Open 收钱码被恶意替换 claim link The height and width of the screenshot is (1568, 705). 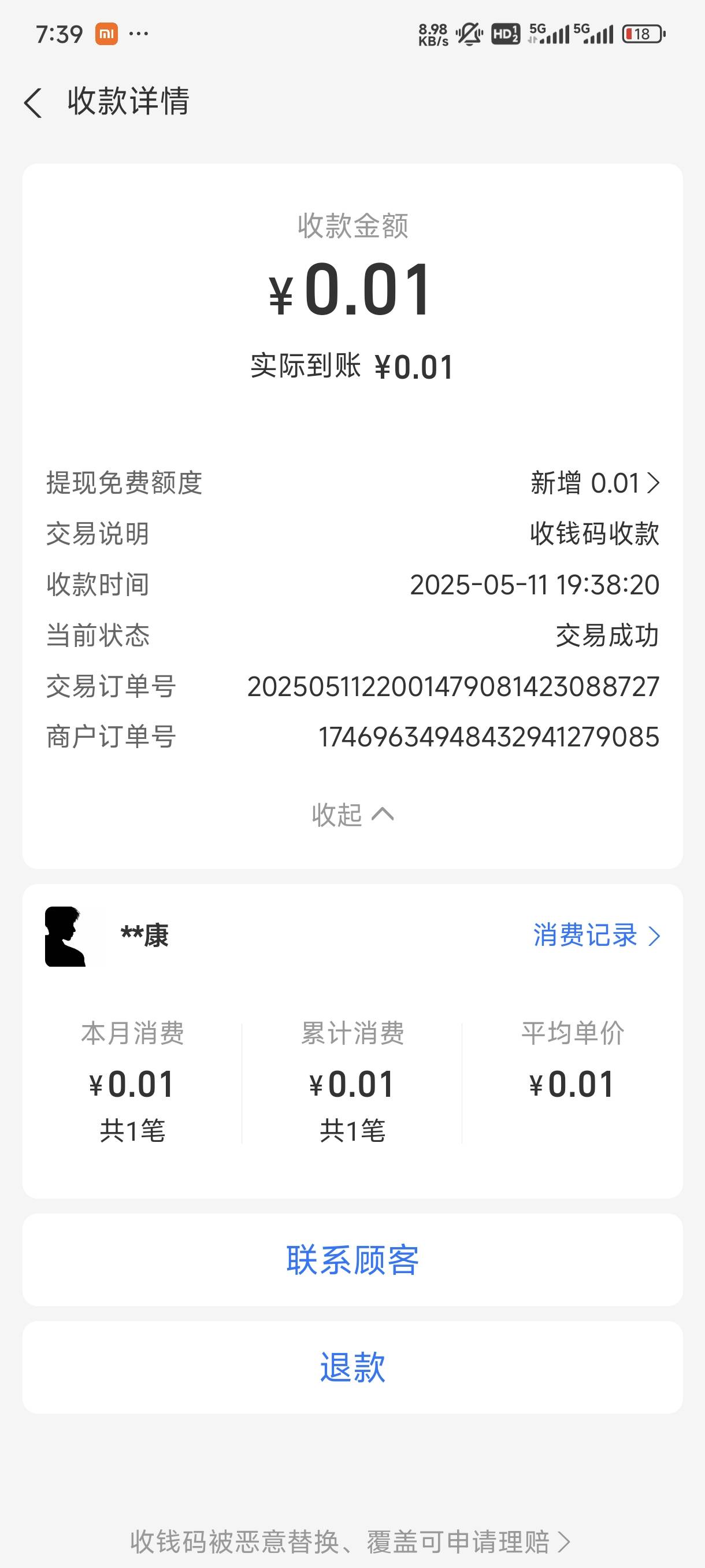point(350,1542)
